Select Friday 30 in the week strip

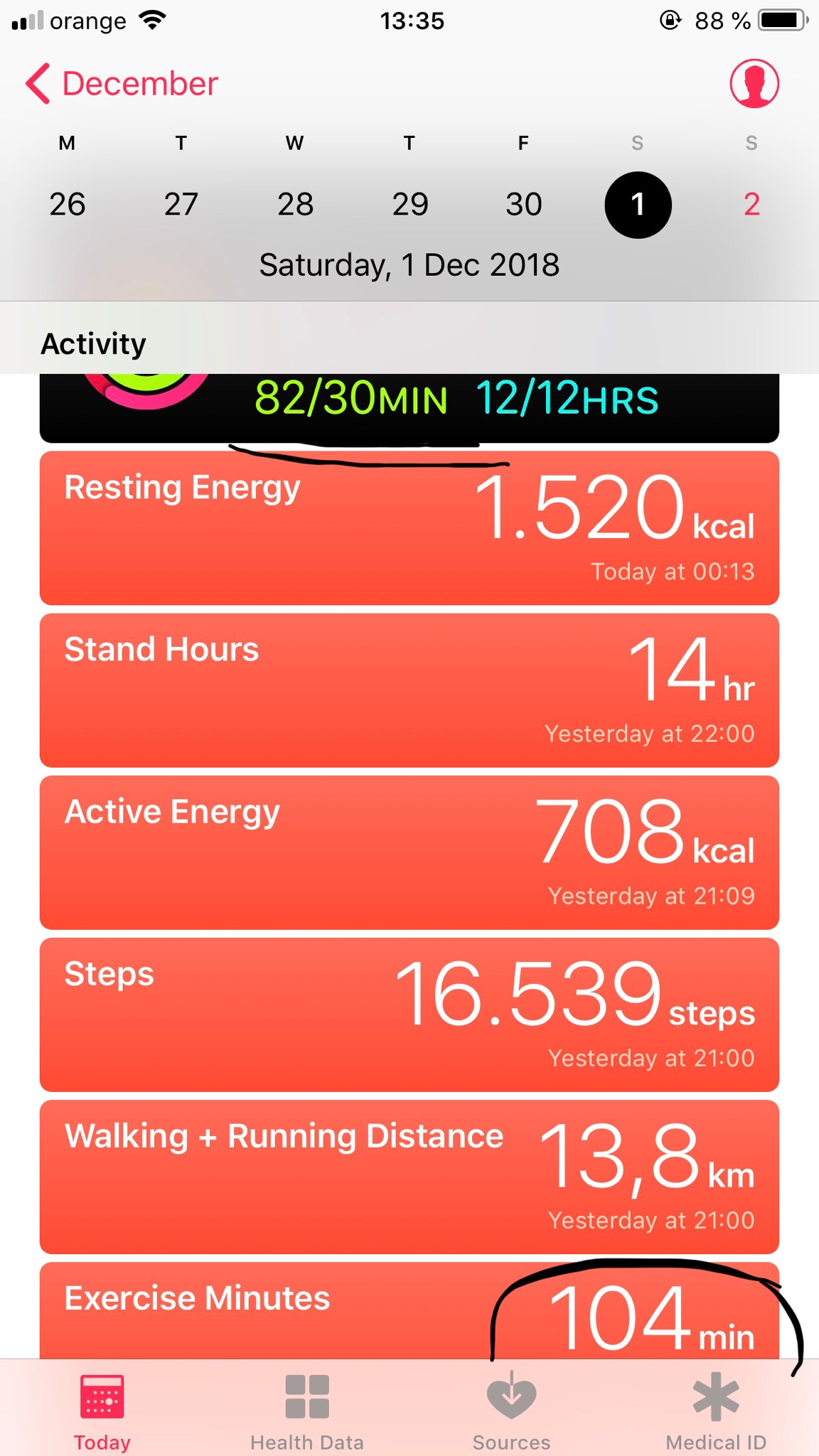tap(524, 205)
